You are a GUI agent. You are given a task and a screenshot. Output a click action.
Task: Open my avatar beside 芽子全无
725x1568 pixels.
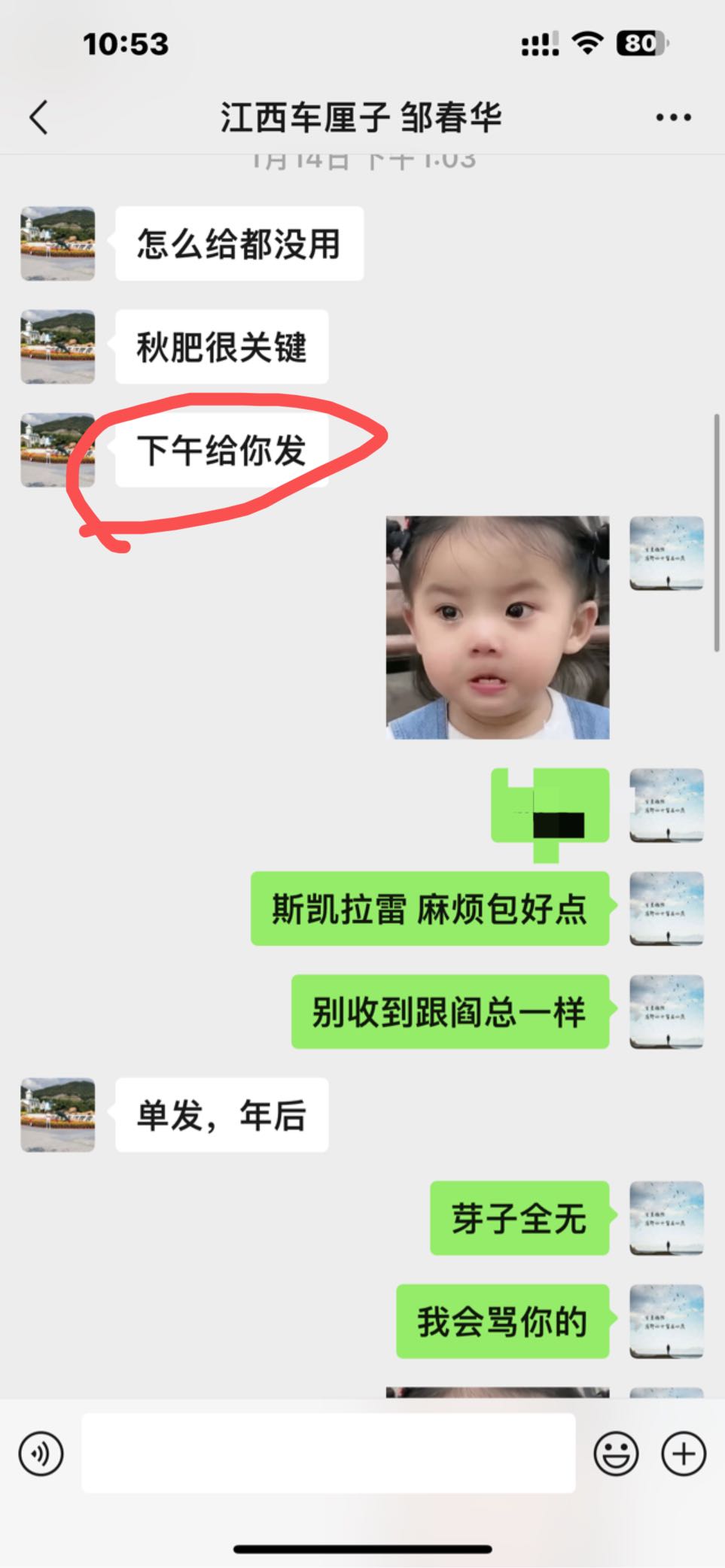(666, 1218)
